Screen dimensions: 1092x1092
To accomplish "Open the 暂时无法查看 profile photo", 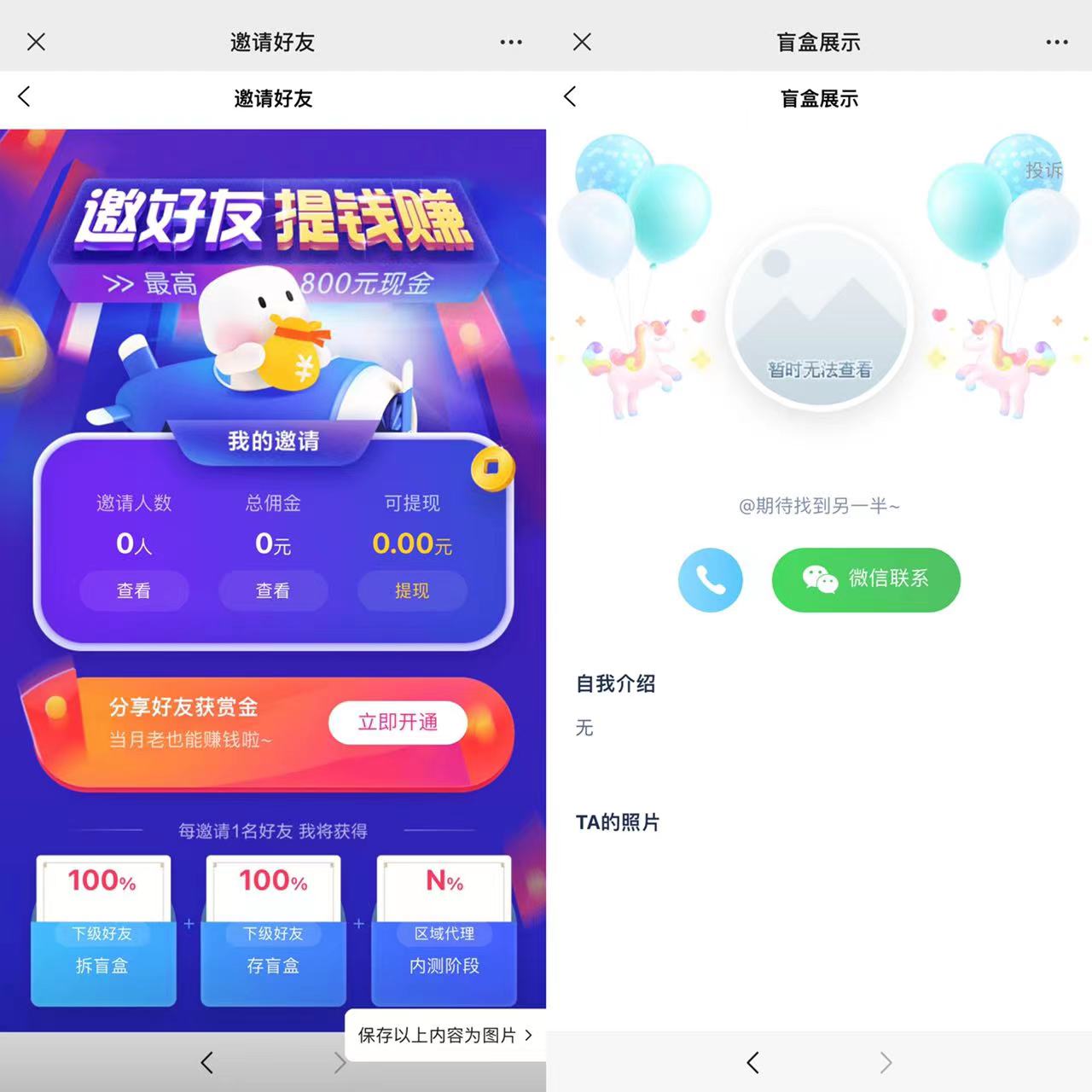I will 819,317.
